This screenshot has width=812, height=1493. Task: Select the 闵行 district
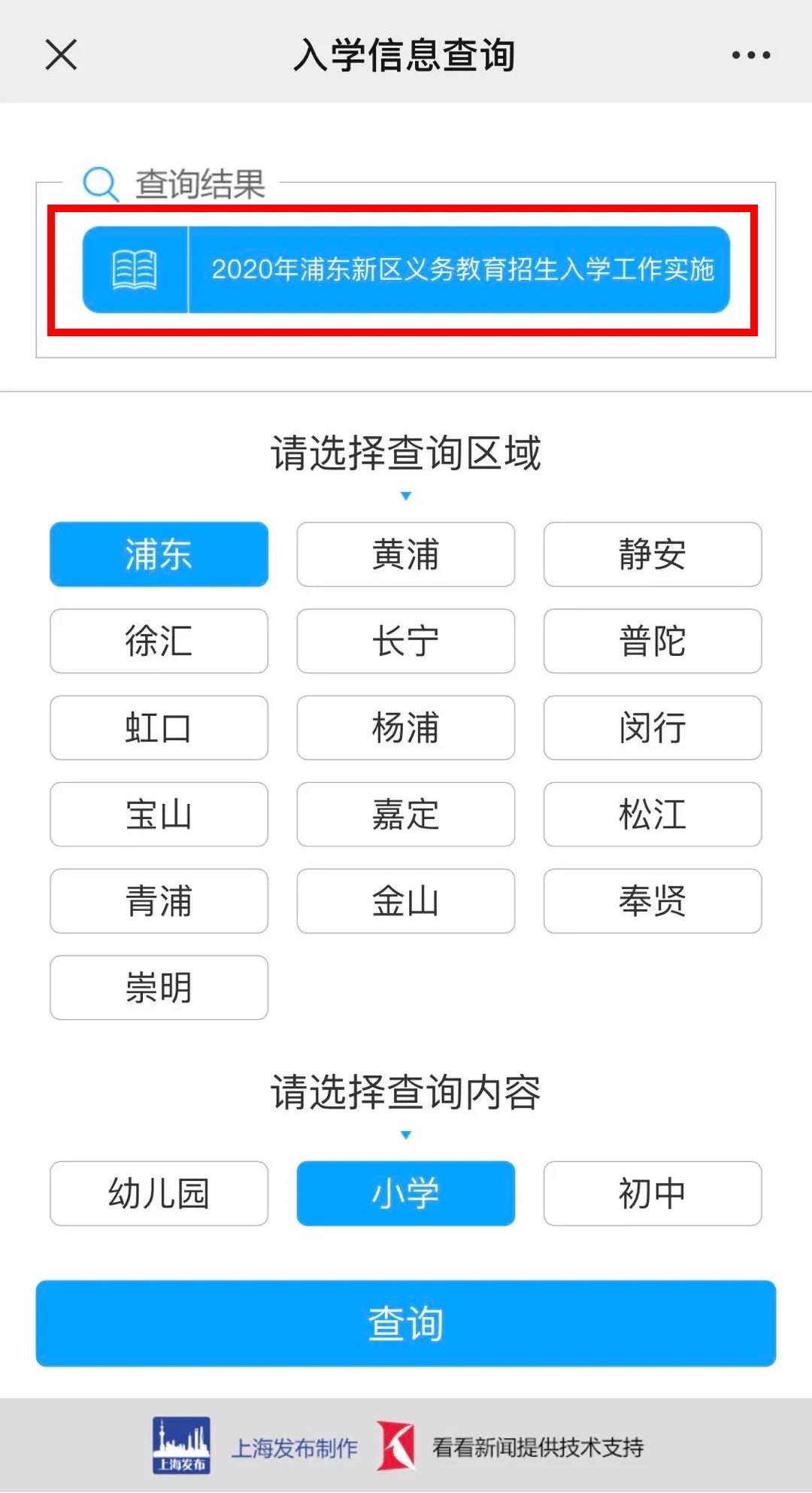click(652, 727)
